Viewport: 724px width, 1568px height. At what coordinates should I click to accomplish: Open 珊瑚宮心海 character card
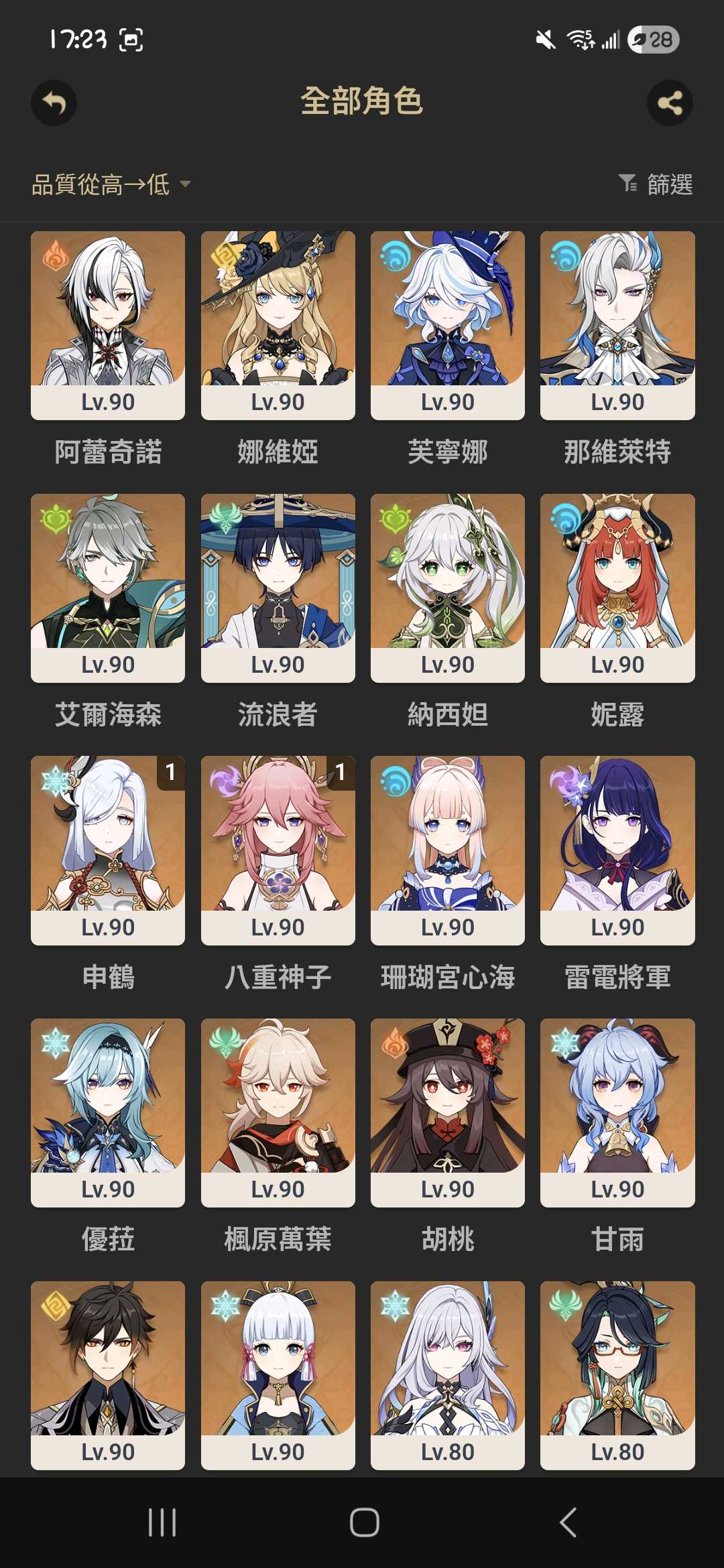coord(447,850)
